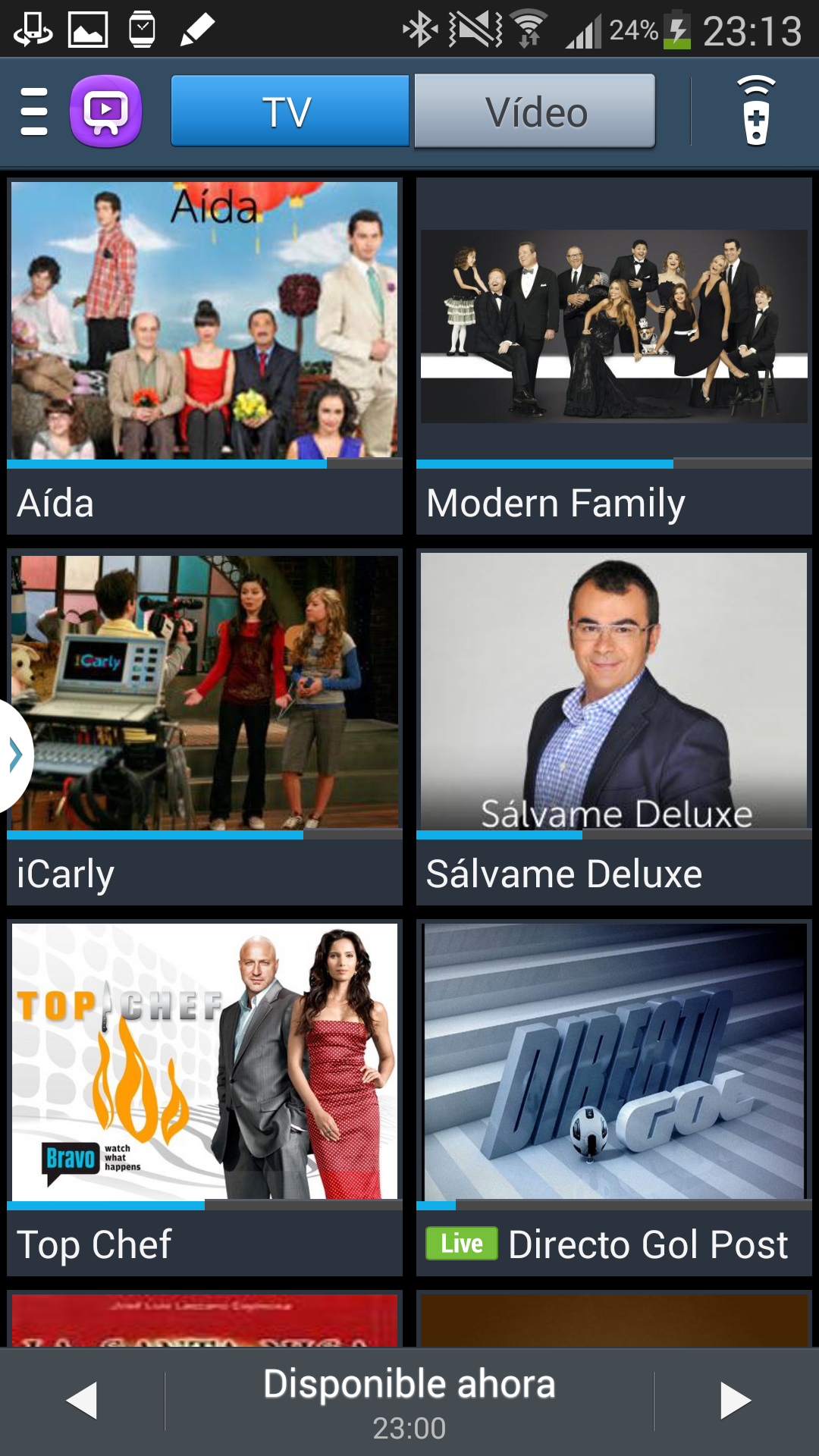Go to the next time slot
819x1456 pixels.
(734, 1400)
